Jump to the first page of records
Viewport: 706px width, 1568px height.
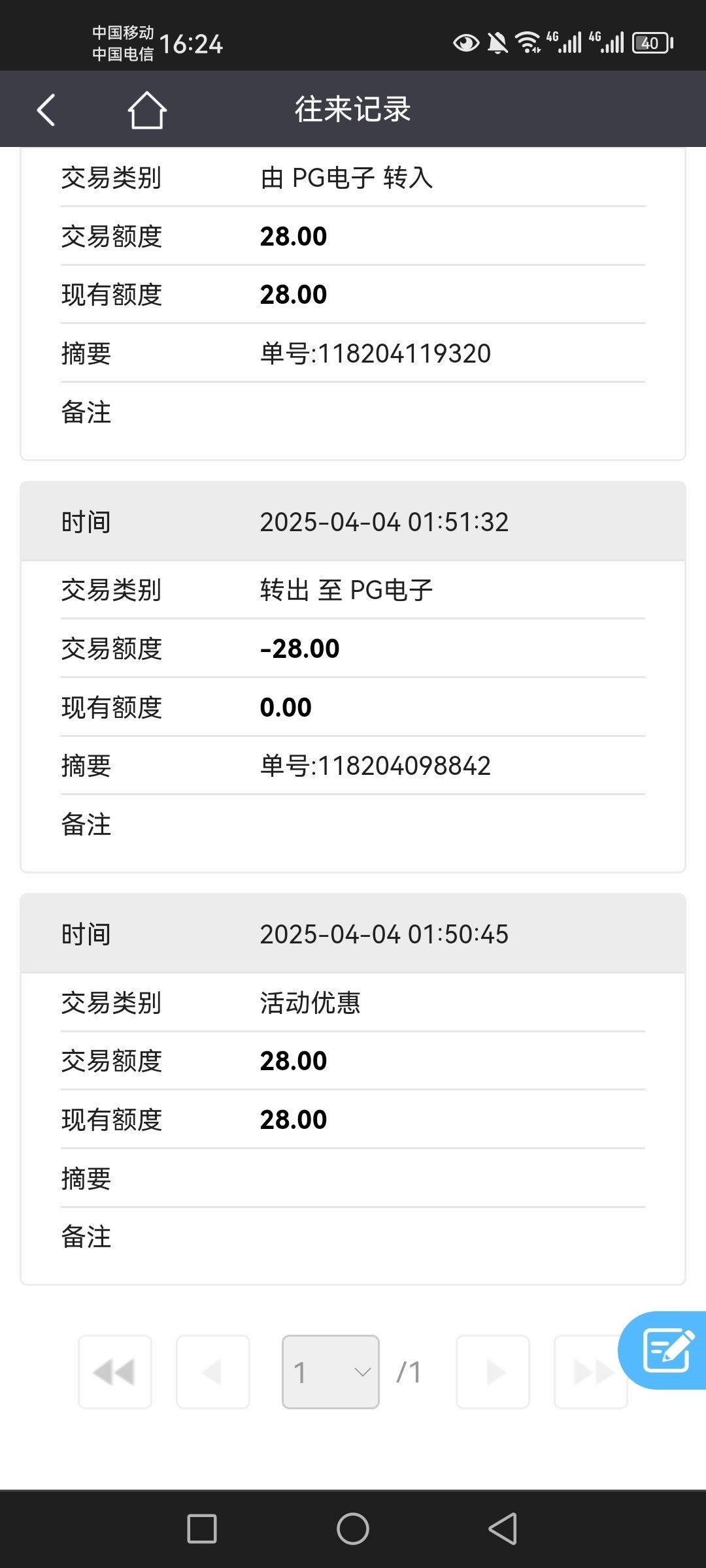click(x=115, y=1372)
